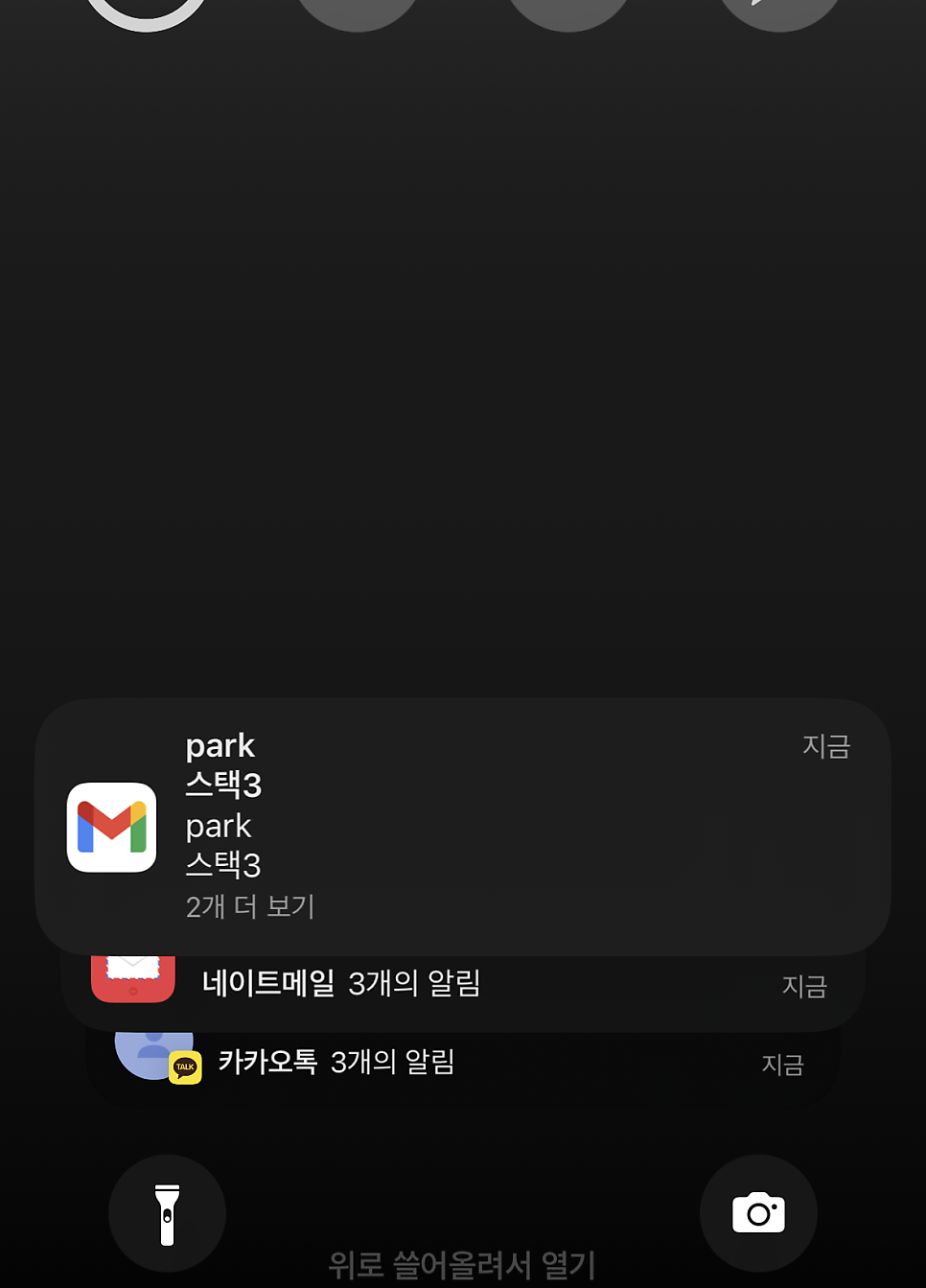Open the Gmail notification from park

(x=462, y=826)
